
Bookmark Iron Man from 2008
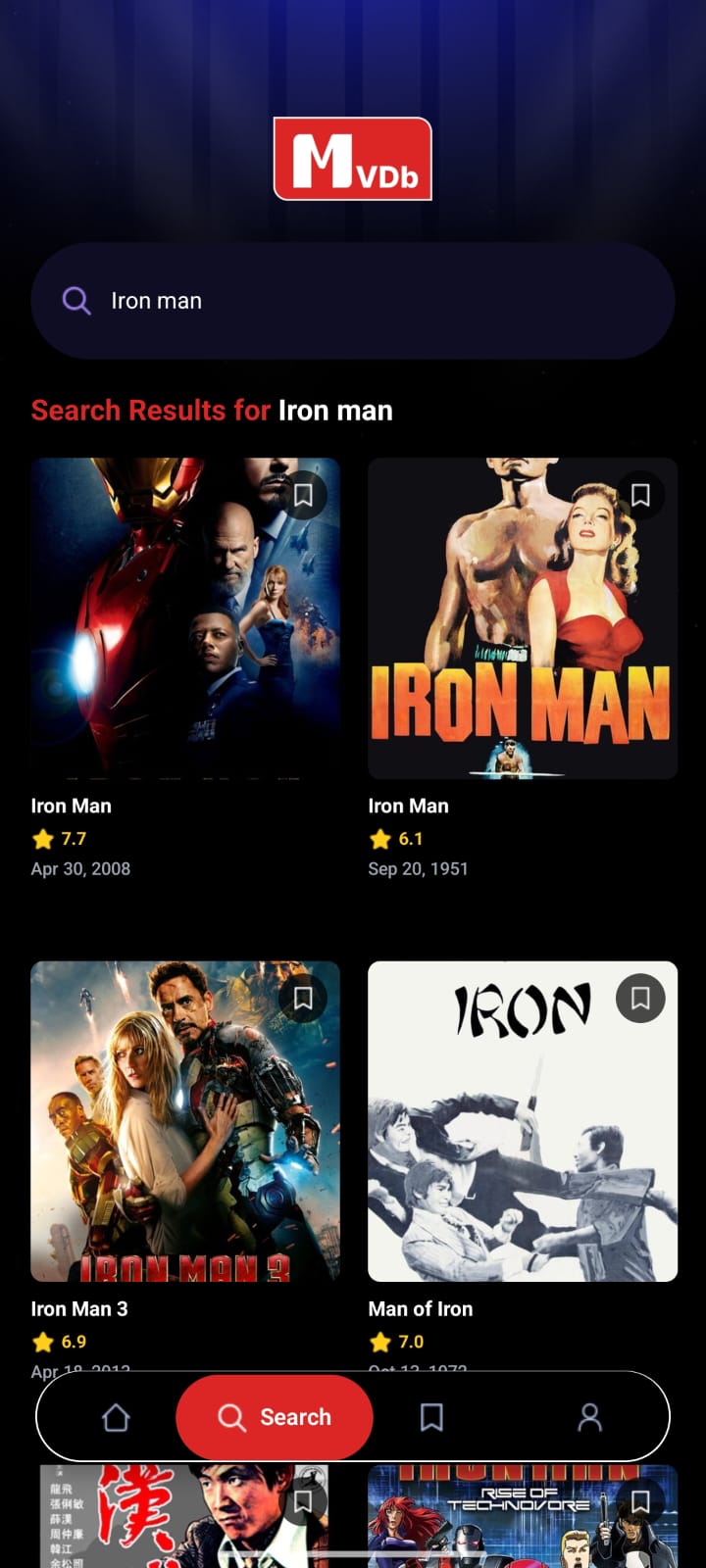pos(303,495)
